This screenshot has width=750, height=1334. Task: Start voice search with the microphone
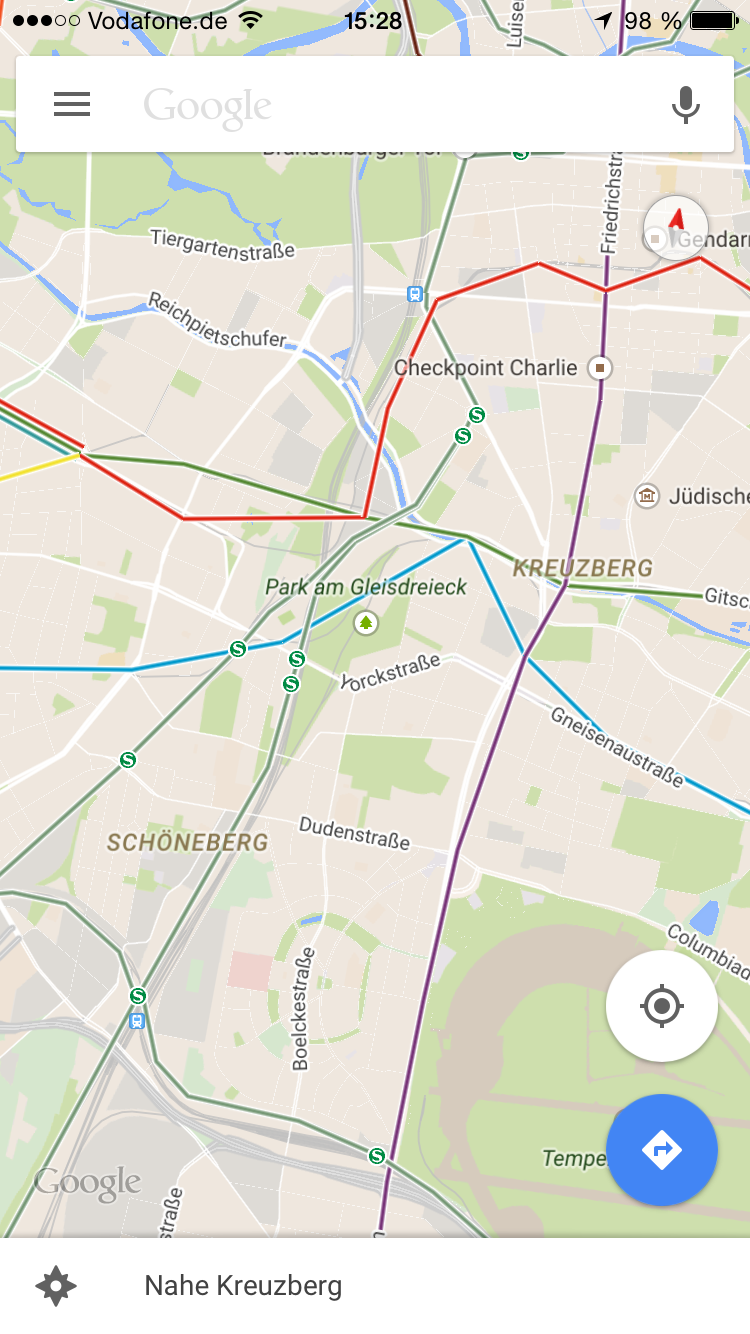pyautogui.click(x=685, y=104)
